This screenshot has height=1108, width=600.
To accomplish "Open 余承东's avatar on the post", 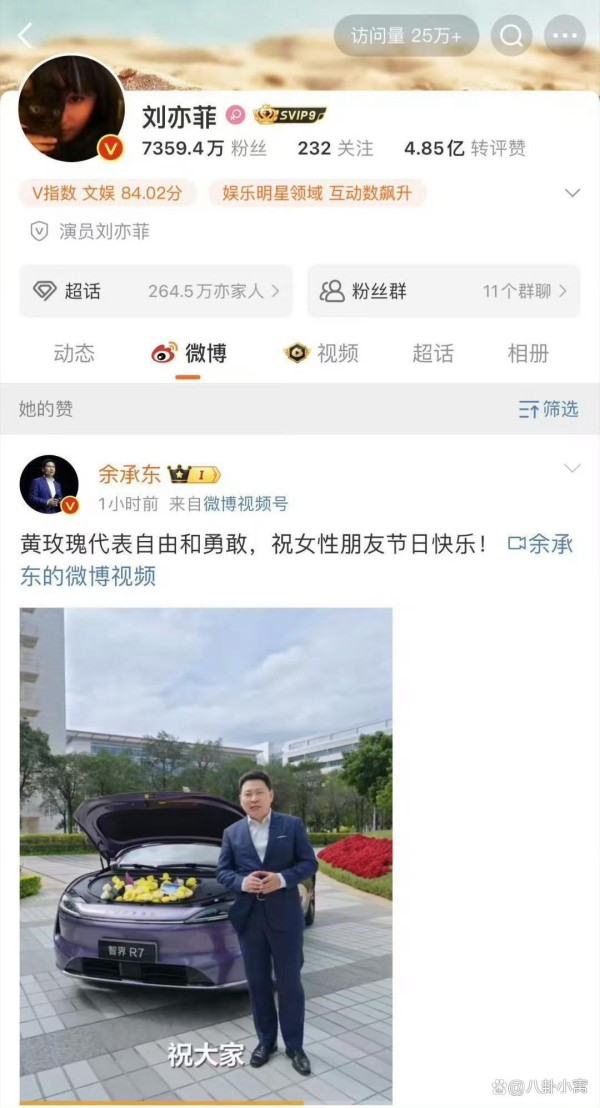I will coord(49,485).
